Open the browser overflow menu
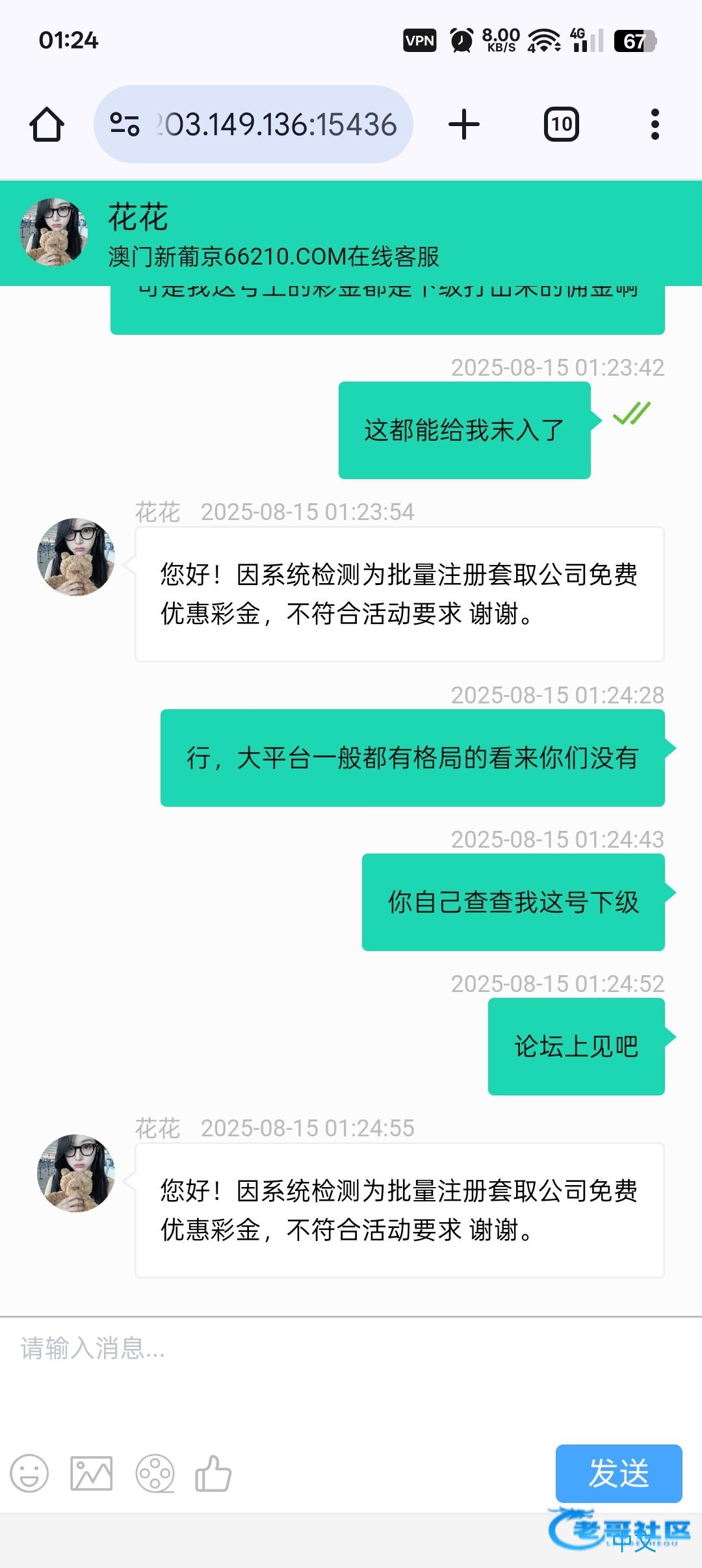 [x=655, y=124]
